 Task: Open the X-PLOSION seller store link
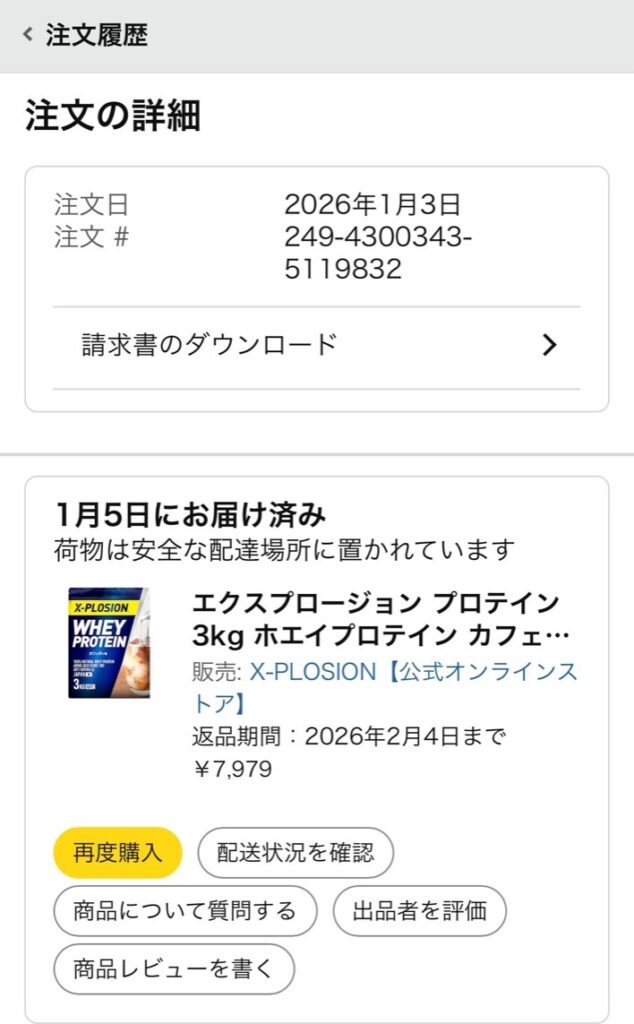[412, 672]
